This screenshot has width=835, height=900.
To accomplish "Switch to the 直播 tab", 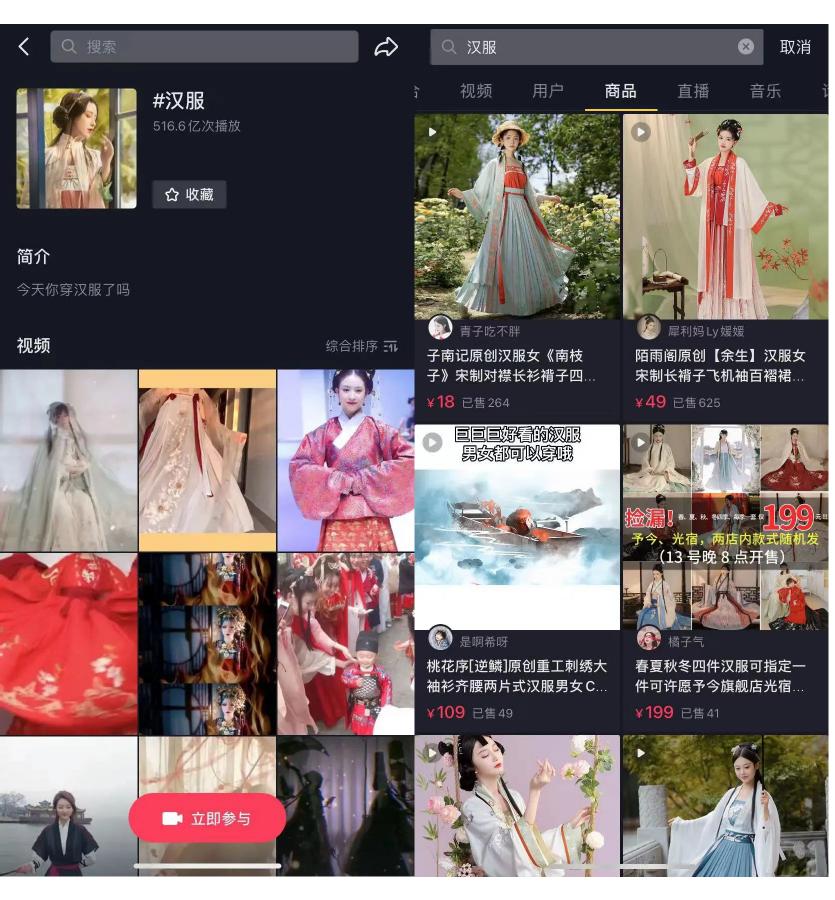I will [x=693, y=91].
